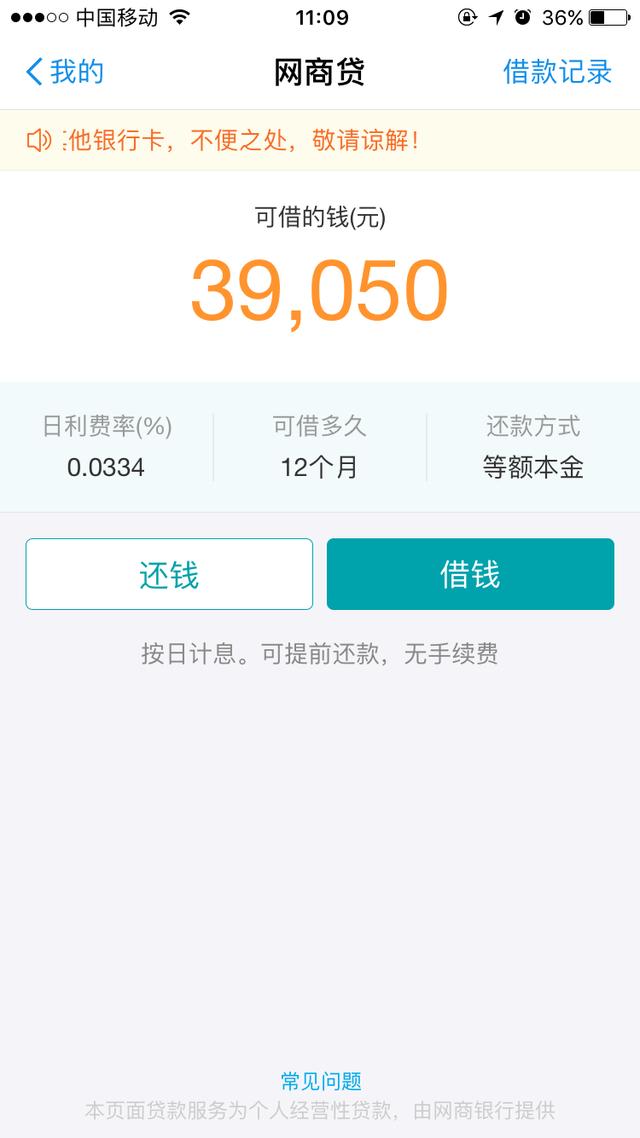Tap the 借钱 borrow button
This screenshot has height=1138, width=640.
click(470, 574)
